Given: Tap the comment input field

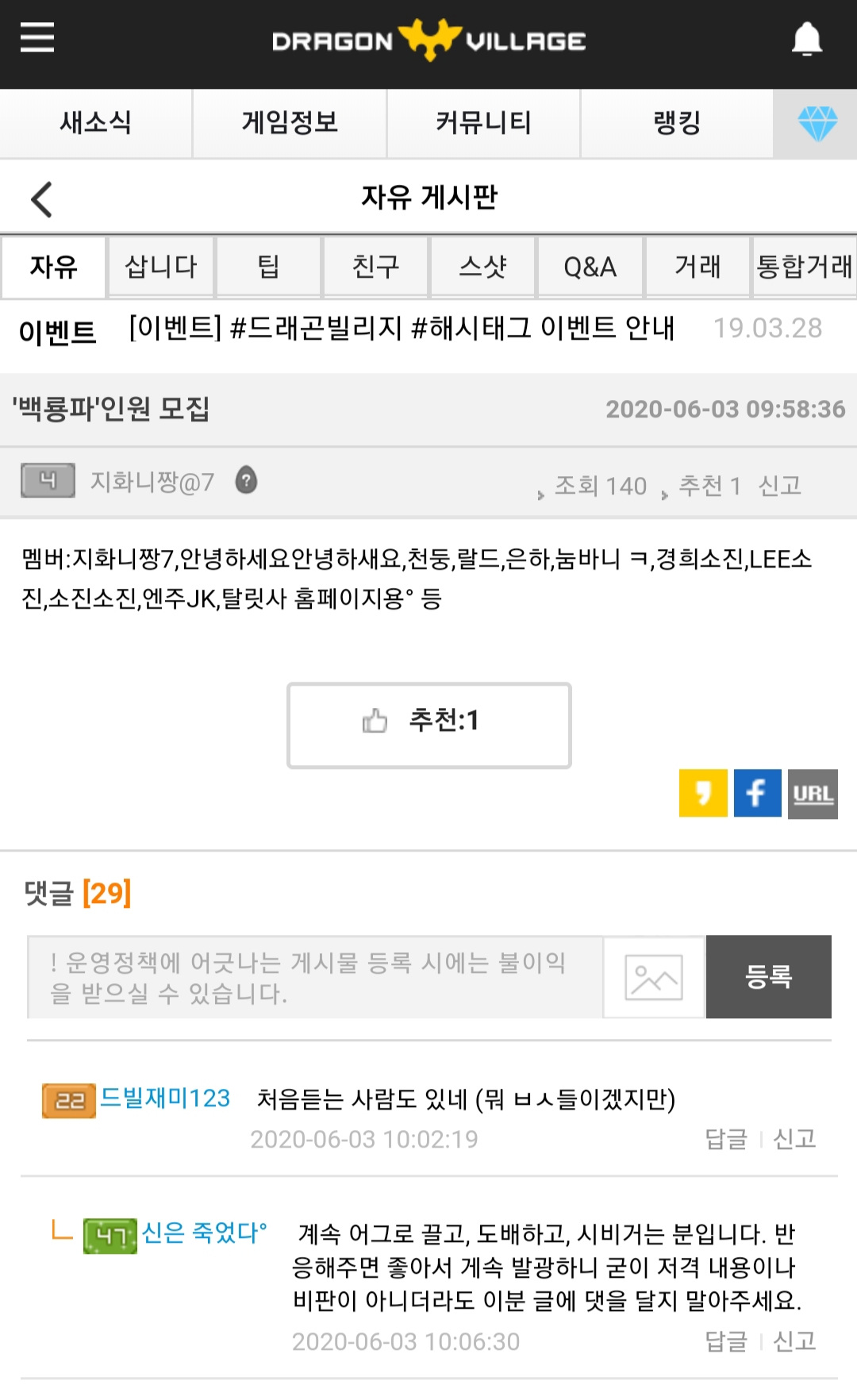Looking at the screenshot, I should coord(315,977).
